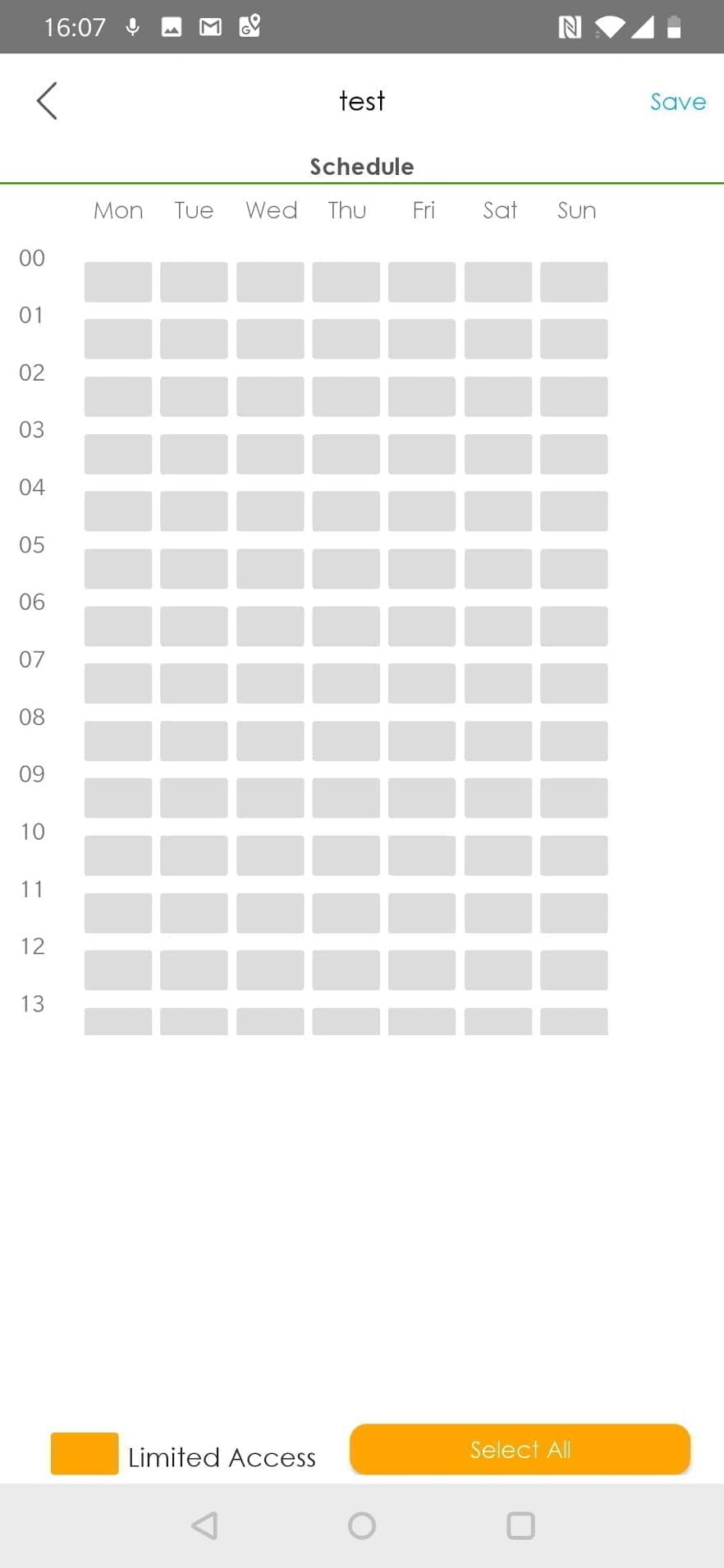Select the Thursday 08 hour slot
724x1568 pixels.
[346, 740]
